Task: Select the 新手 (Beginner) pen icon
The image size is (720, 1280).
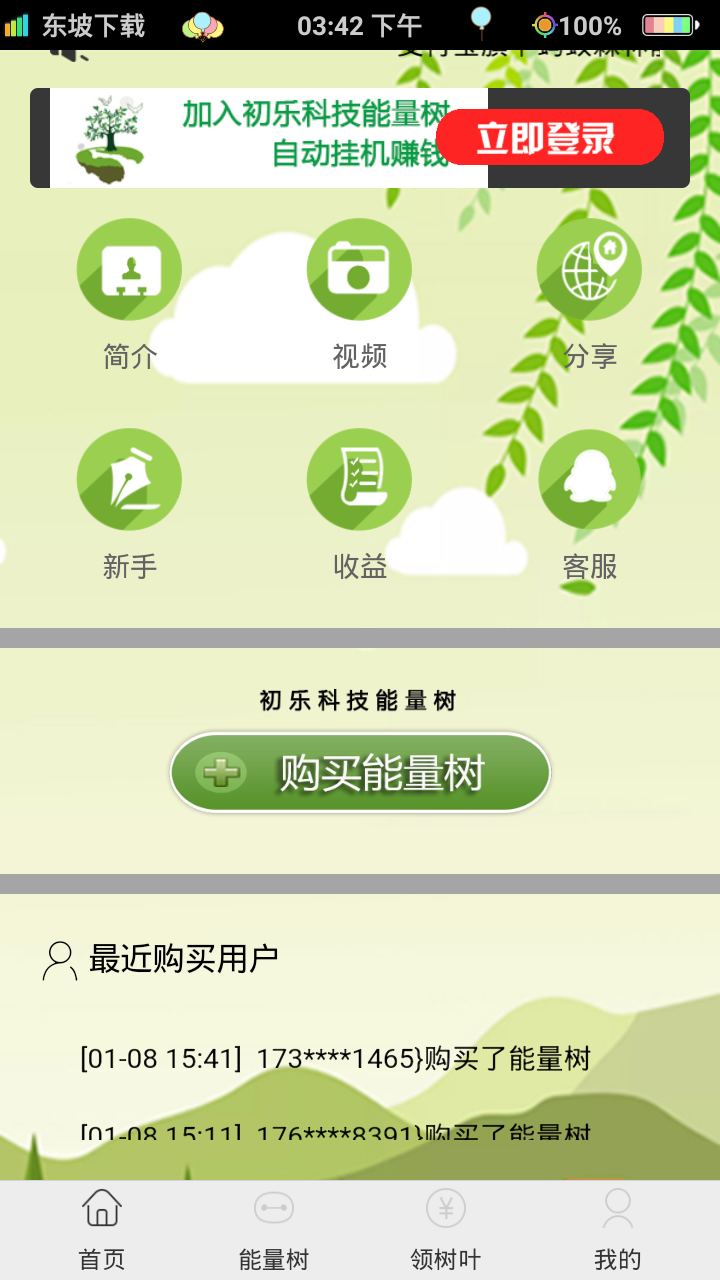Action: (x=129, y=478)
